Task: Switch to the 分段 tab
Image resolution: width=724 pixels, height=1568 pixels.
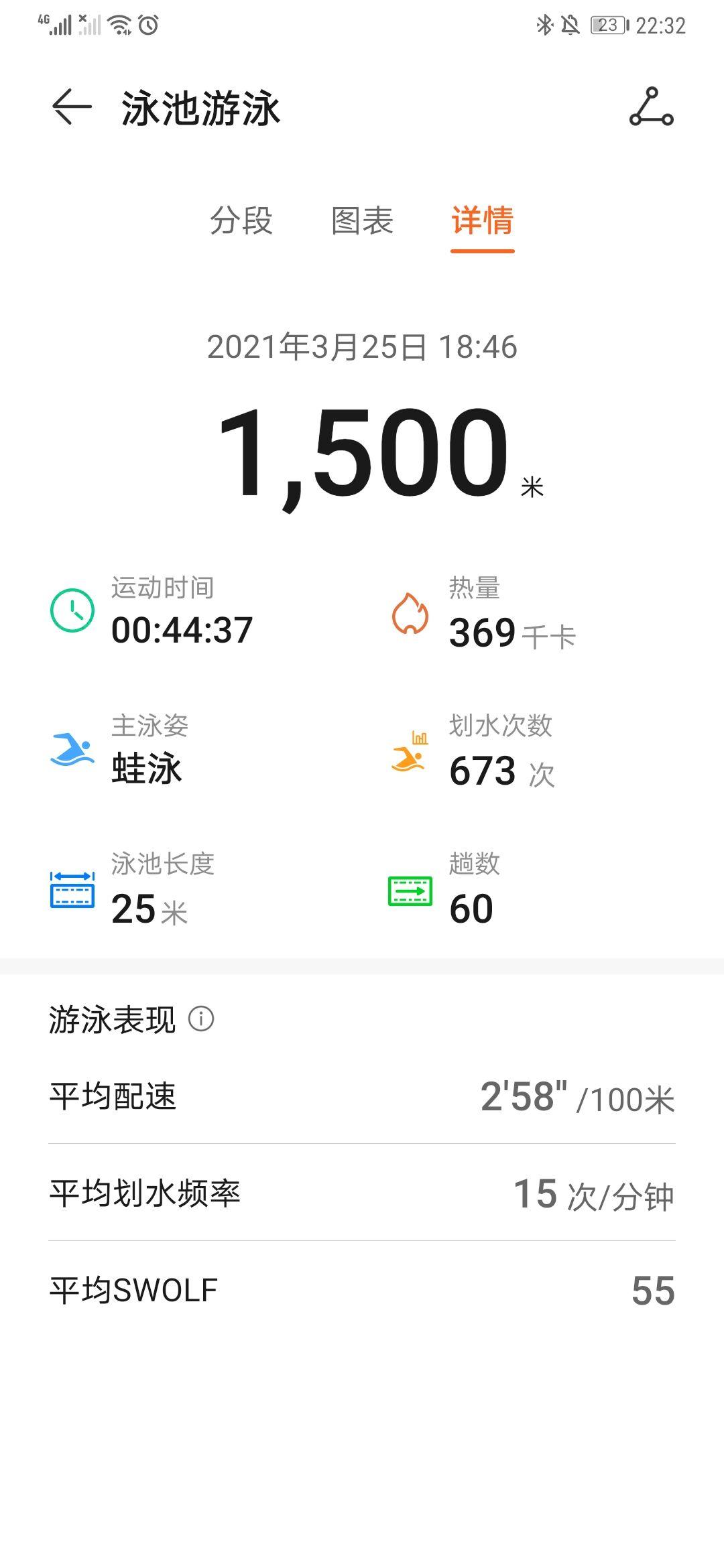Action: [241, 220]
